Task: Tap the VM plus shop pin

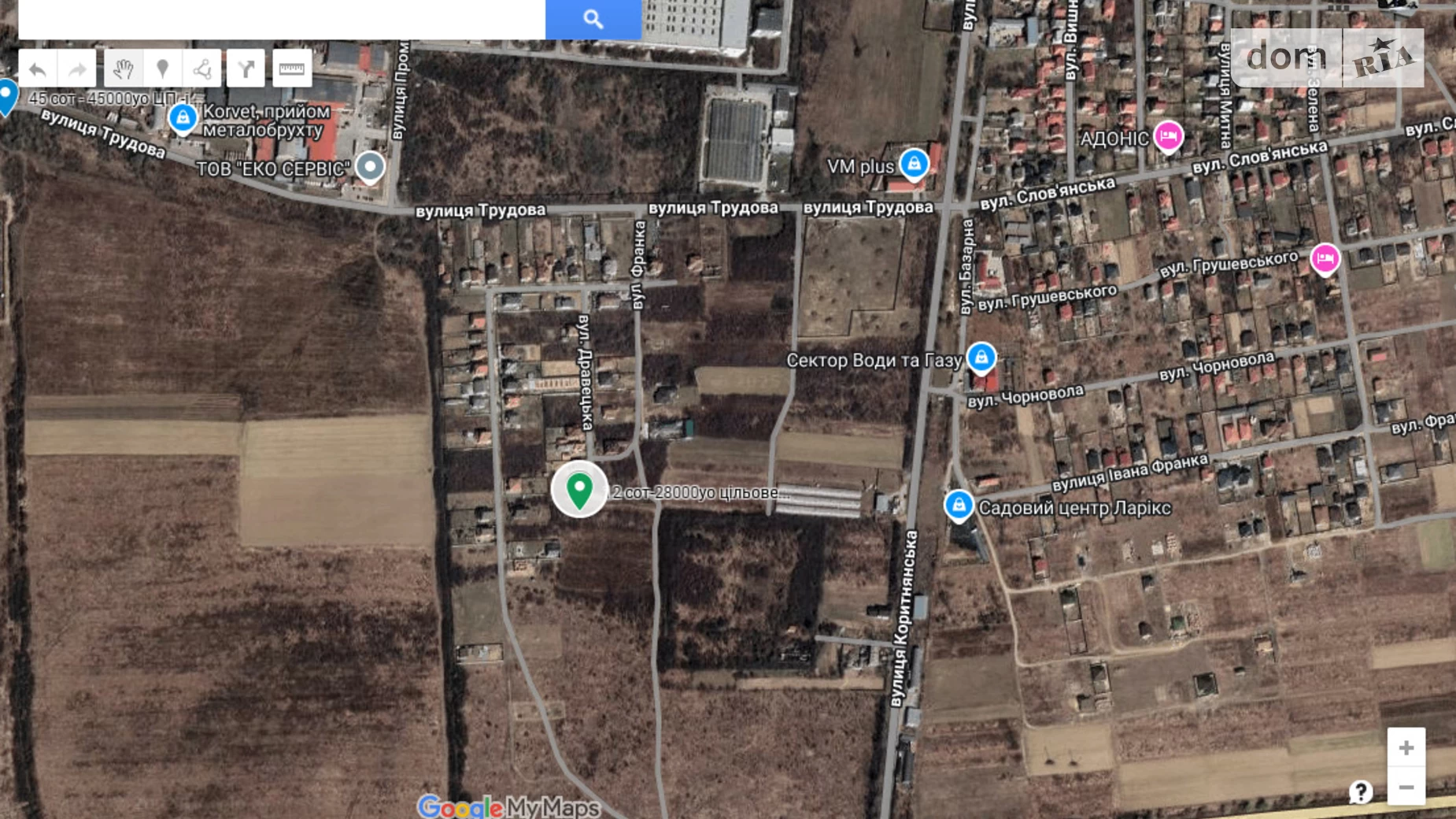Action: 914,164
